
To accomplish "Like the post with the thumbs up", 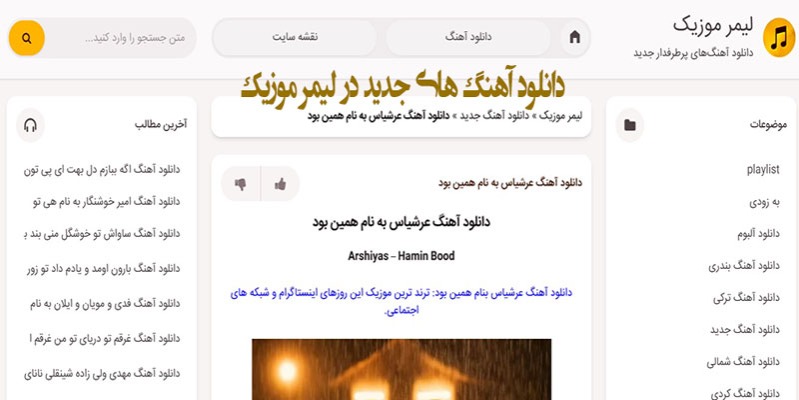I will coord(280,183).
